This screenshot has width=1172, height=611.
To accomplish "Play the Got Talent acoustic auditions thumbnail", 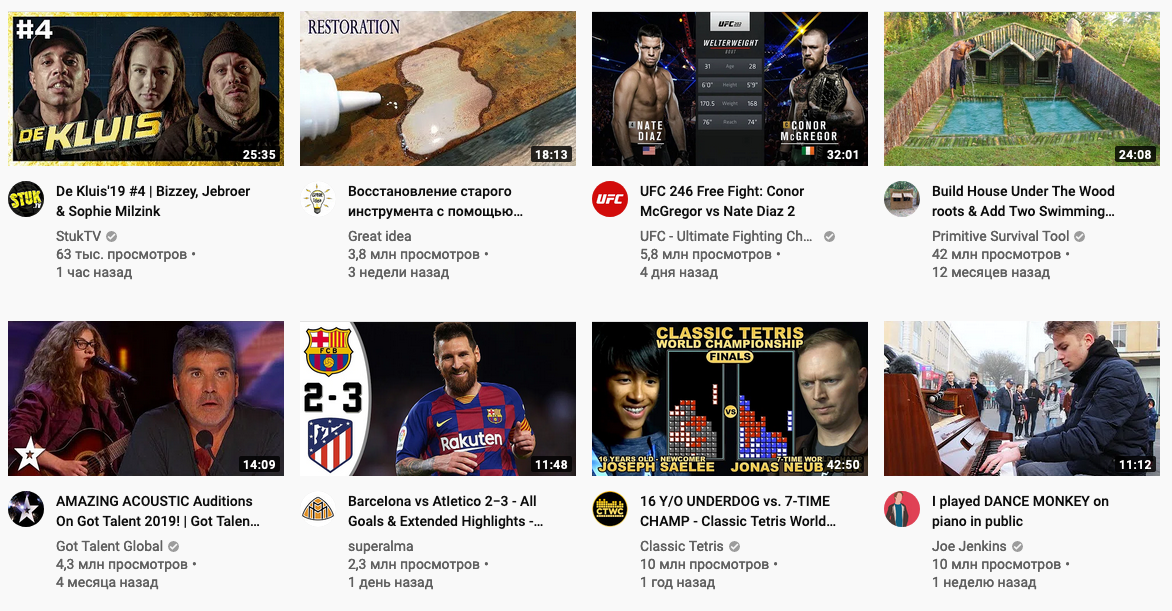I will (146, 398).
